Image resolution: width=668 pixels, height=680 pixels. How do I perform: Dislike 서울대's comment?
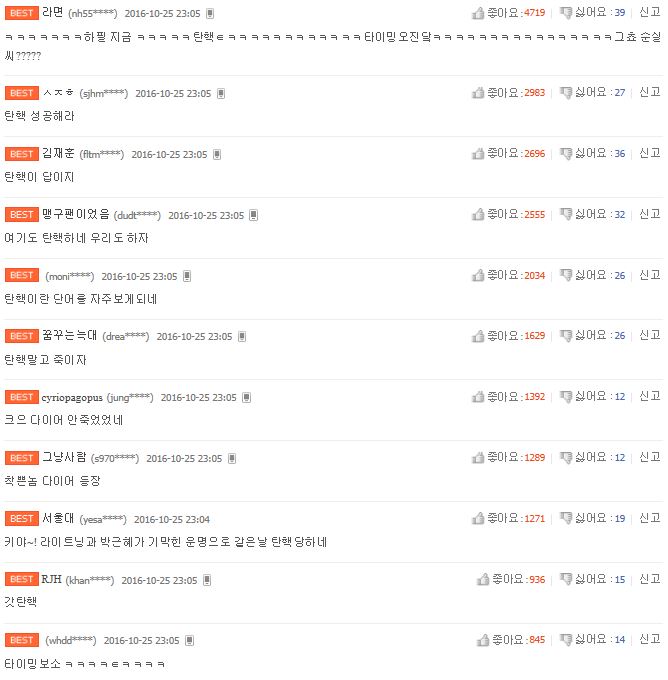click(x=593, y=518)
